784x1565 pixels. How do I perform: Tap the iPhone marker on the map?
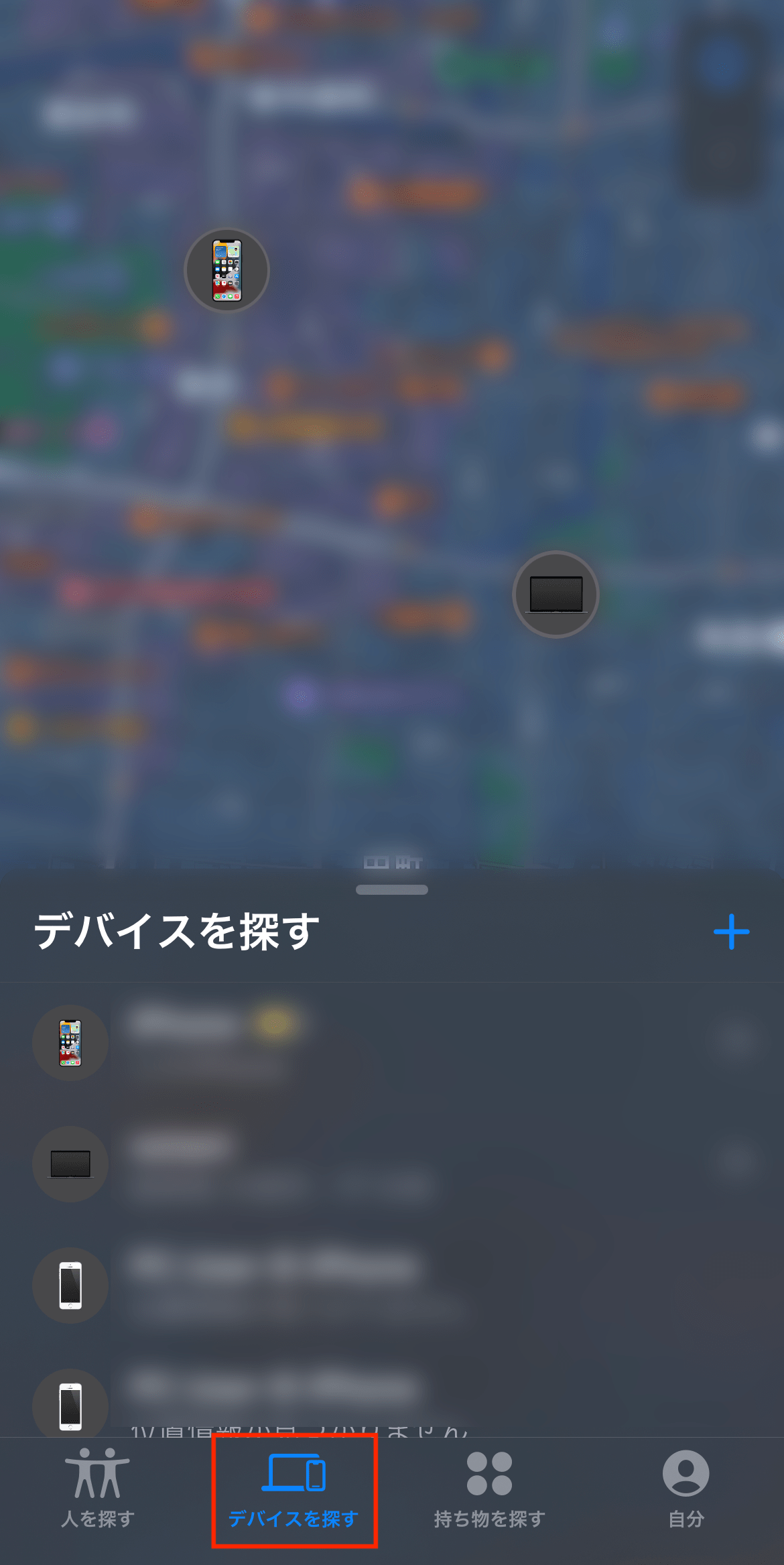(227, 271)
